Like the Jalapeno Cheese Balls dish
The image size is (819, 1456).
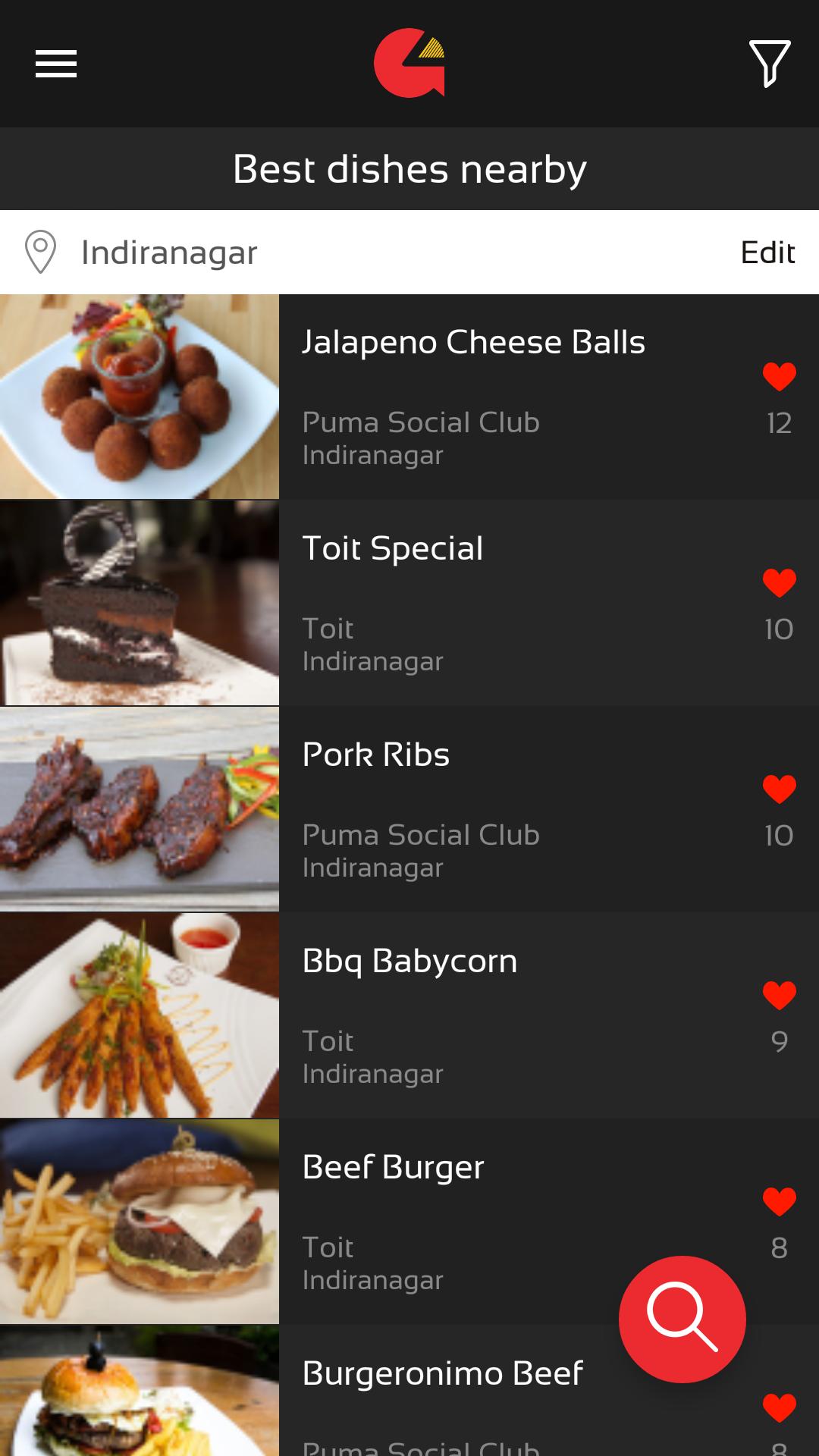click(779, 377)
